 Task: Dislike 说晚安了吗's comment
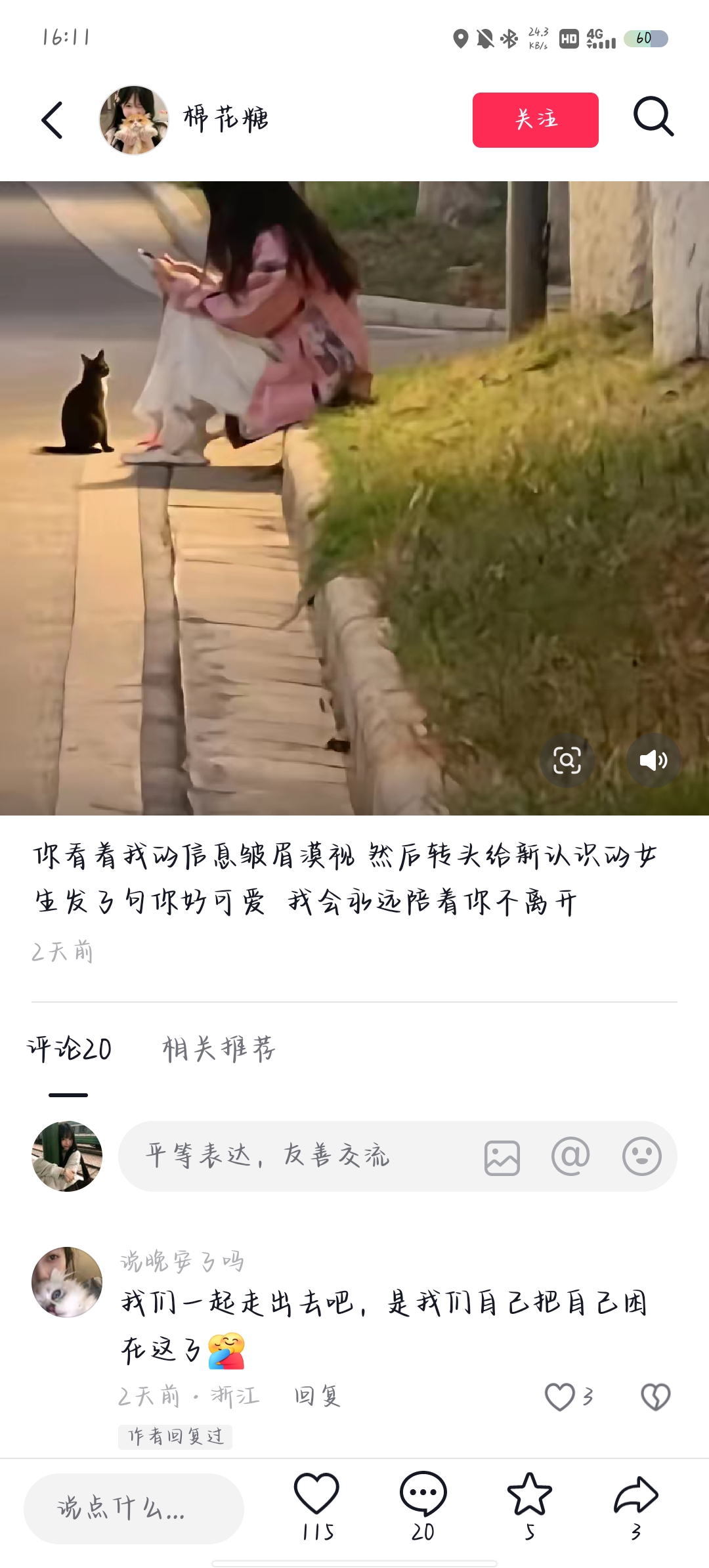coord(655,1397)
